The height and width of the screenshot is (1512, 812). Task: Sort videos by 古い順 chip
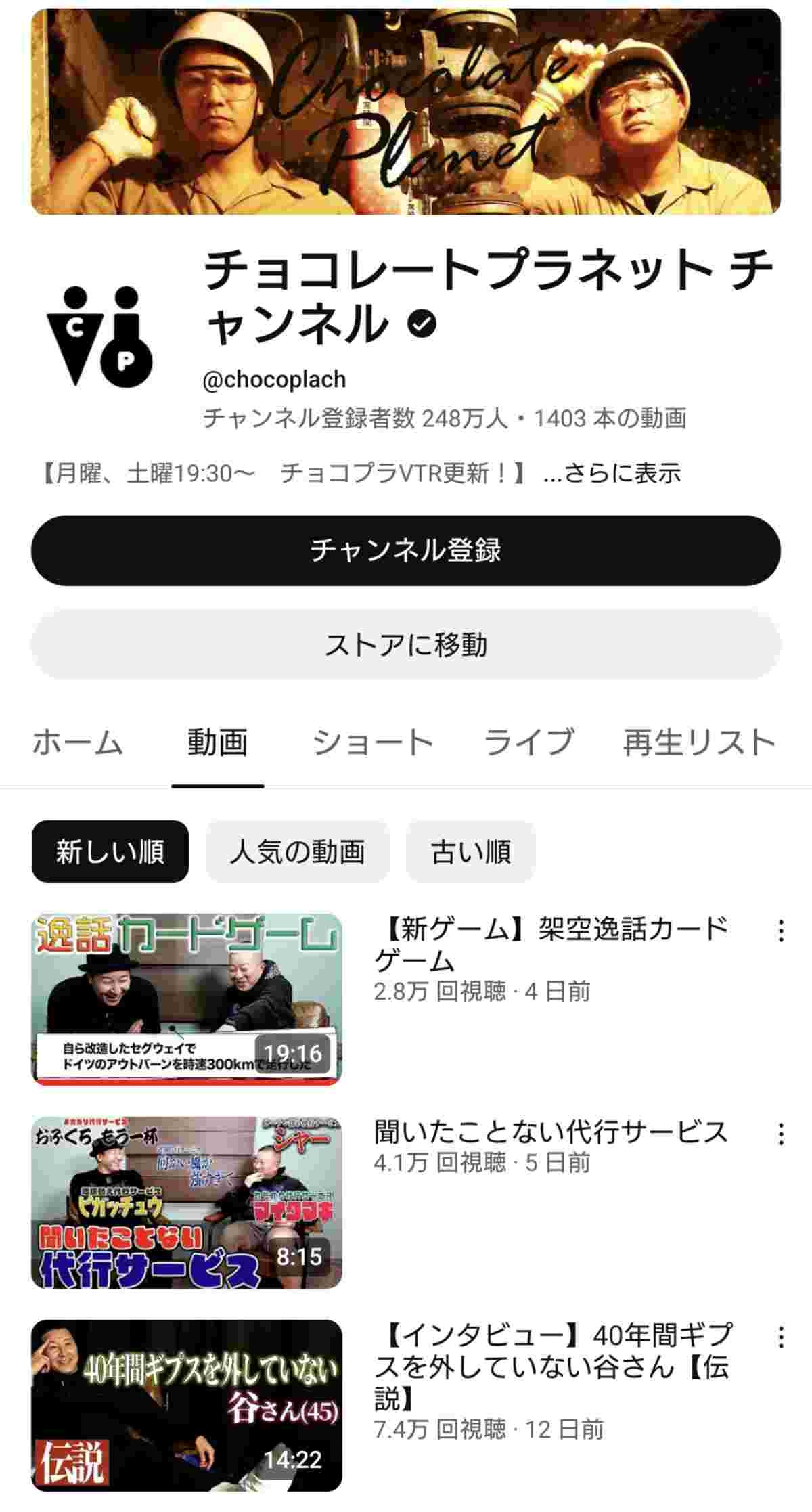tap(471, 851)
